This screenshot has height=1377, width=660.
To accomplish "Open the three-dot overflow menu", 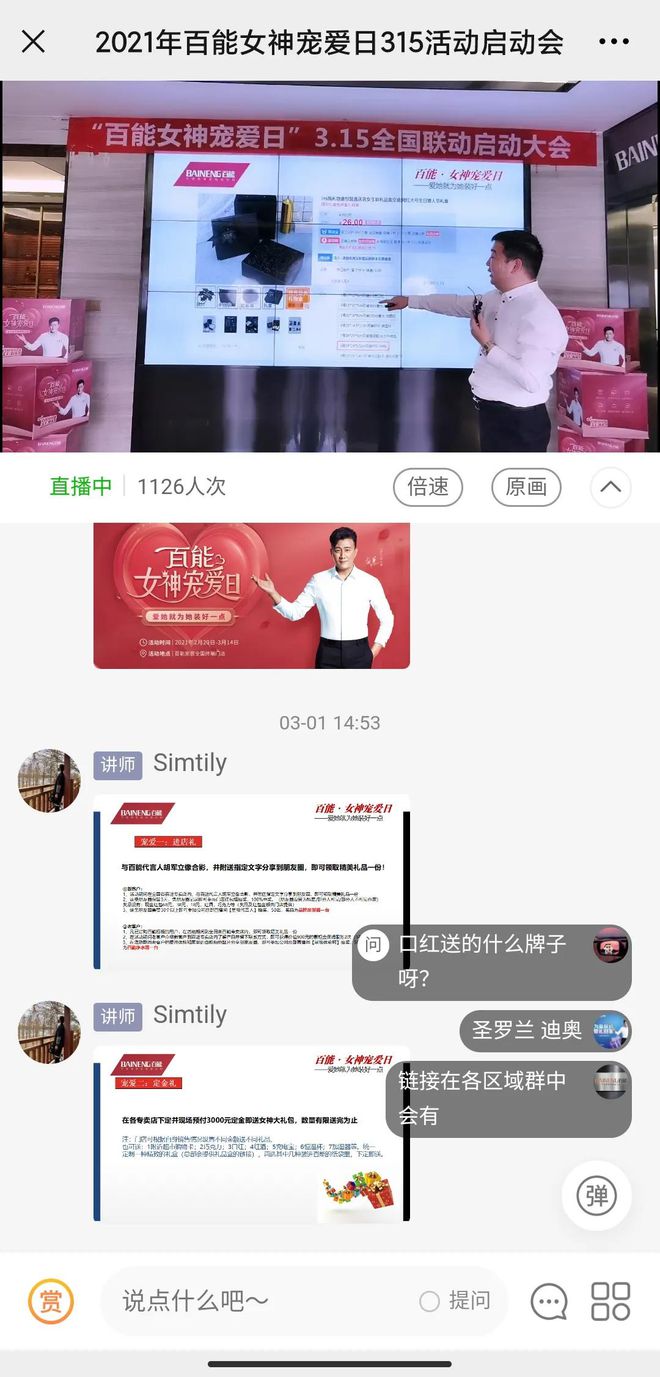I will pyautogui.click(x=614, y=42).
